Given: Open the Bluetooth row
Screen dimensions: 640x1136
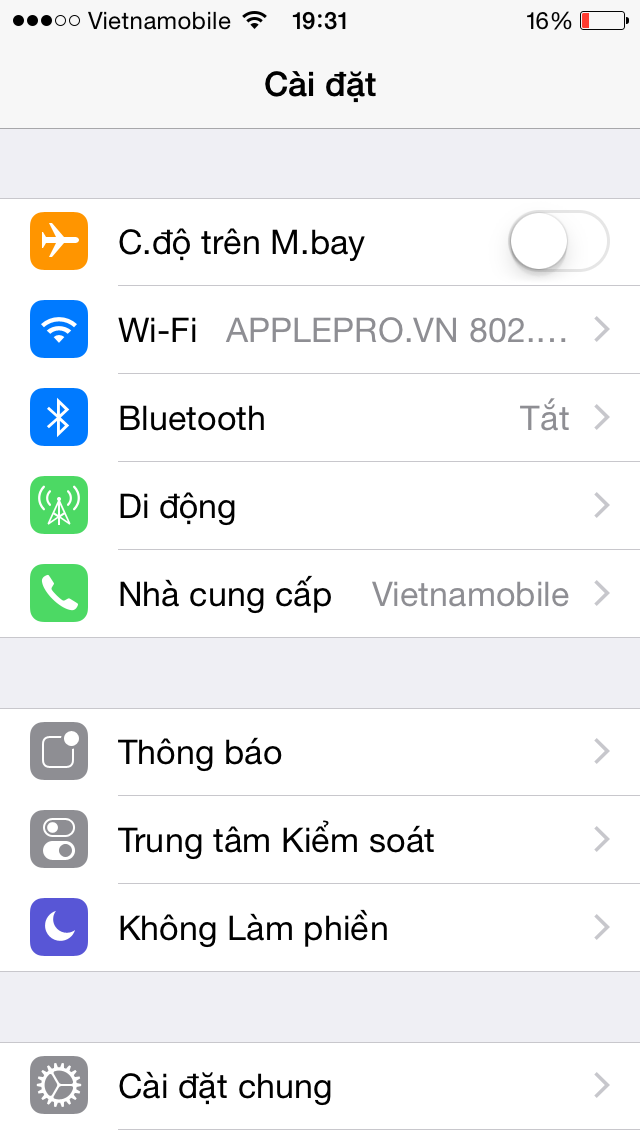Looking at the screenshot, I should [x=320, y=418].
